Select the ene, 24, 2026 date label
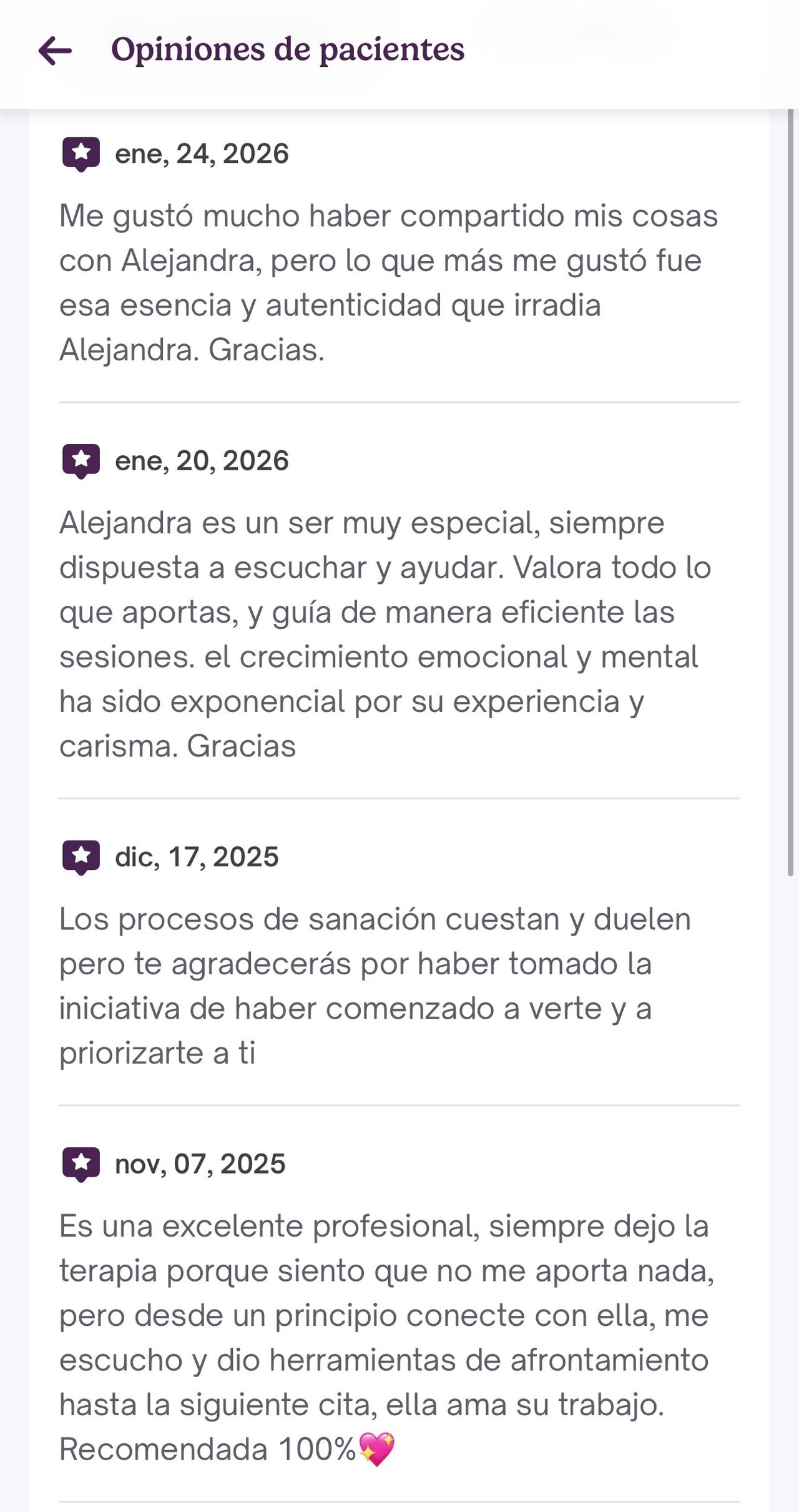799x1512 pixels. (202, 155)
